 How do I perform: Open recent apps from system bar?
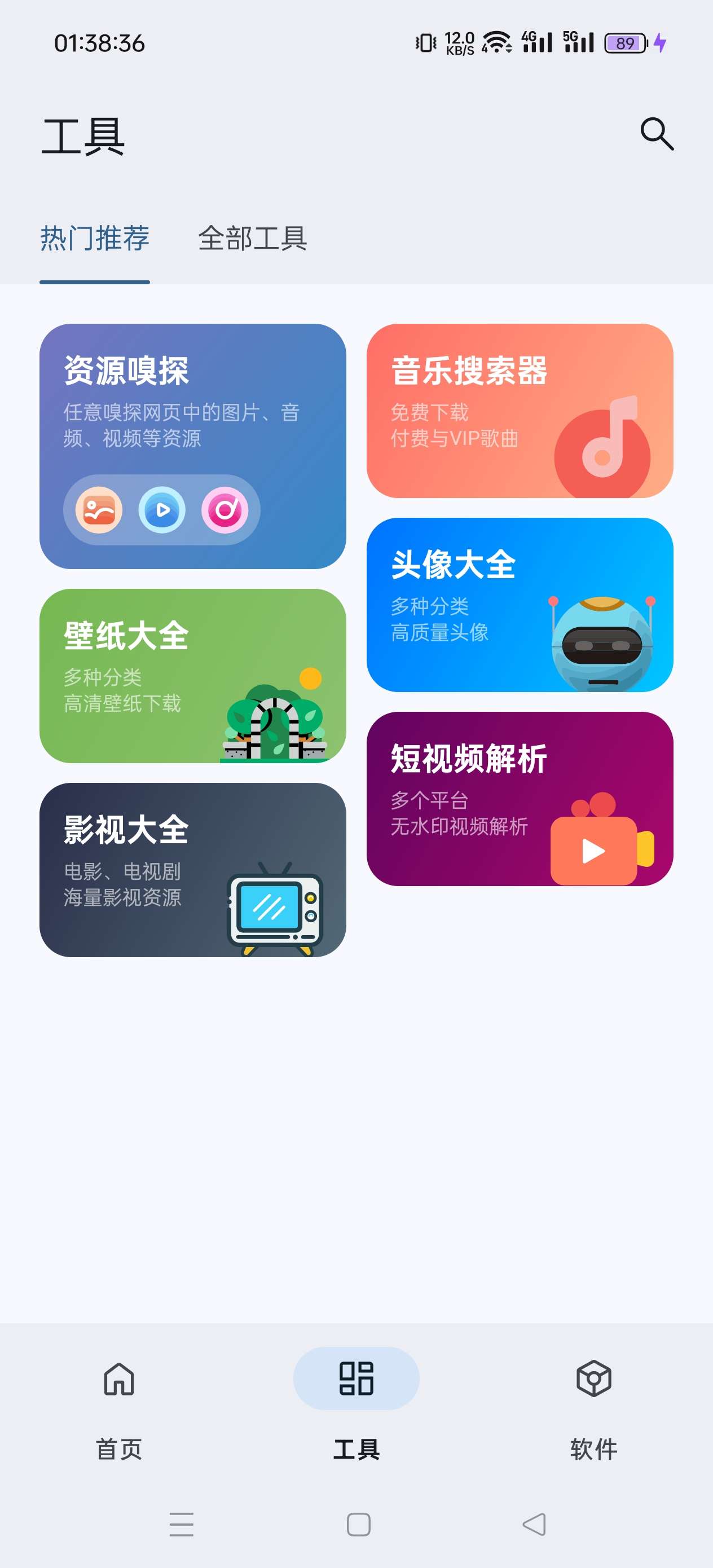point(181,1524)
